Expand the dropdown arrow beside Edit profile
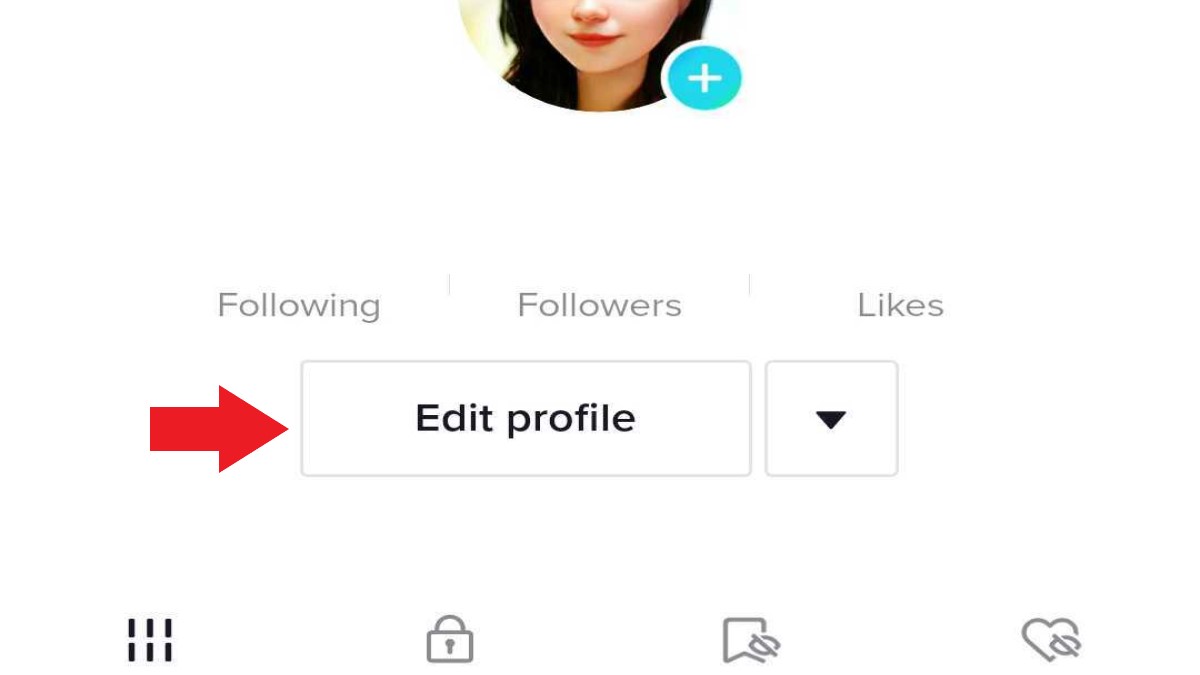 click(831, 419)
